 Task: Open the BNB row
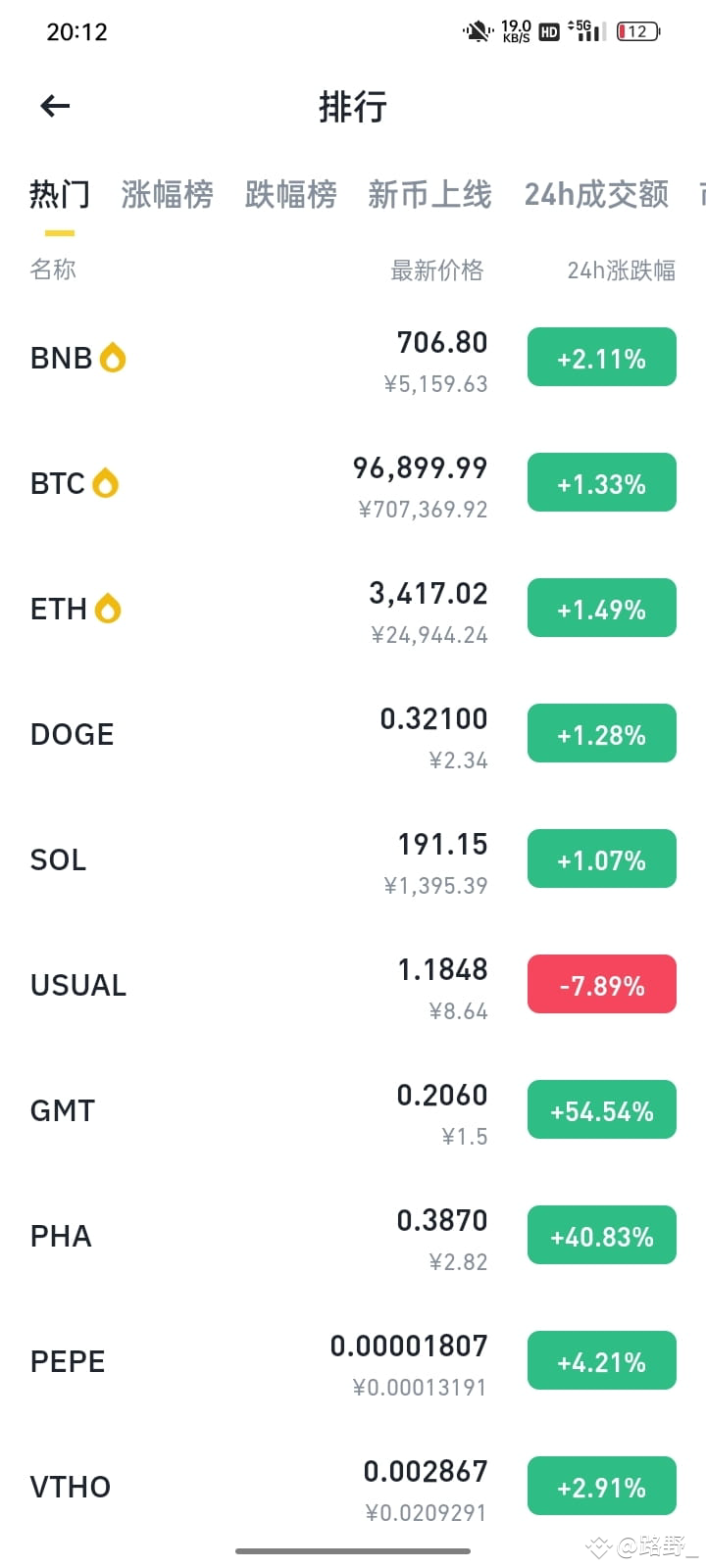tap(353, 359)
